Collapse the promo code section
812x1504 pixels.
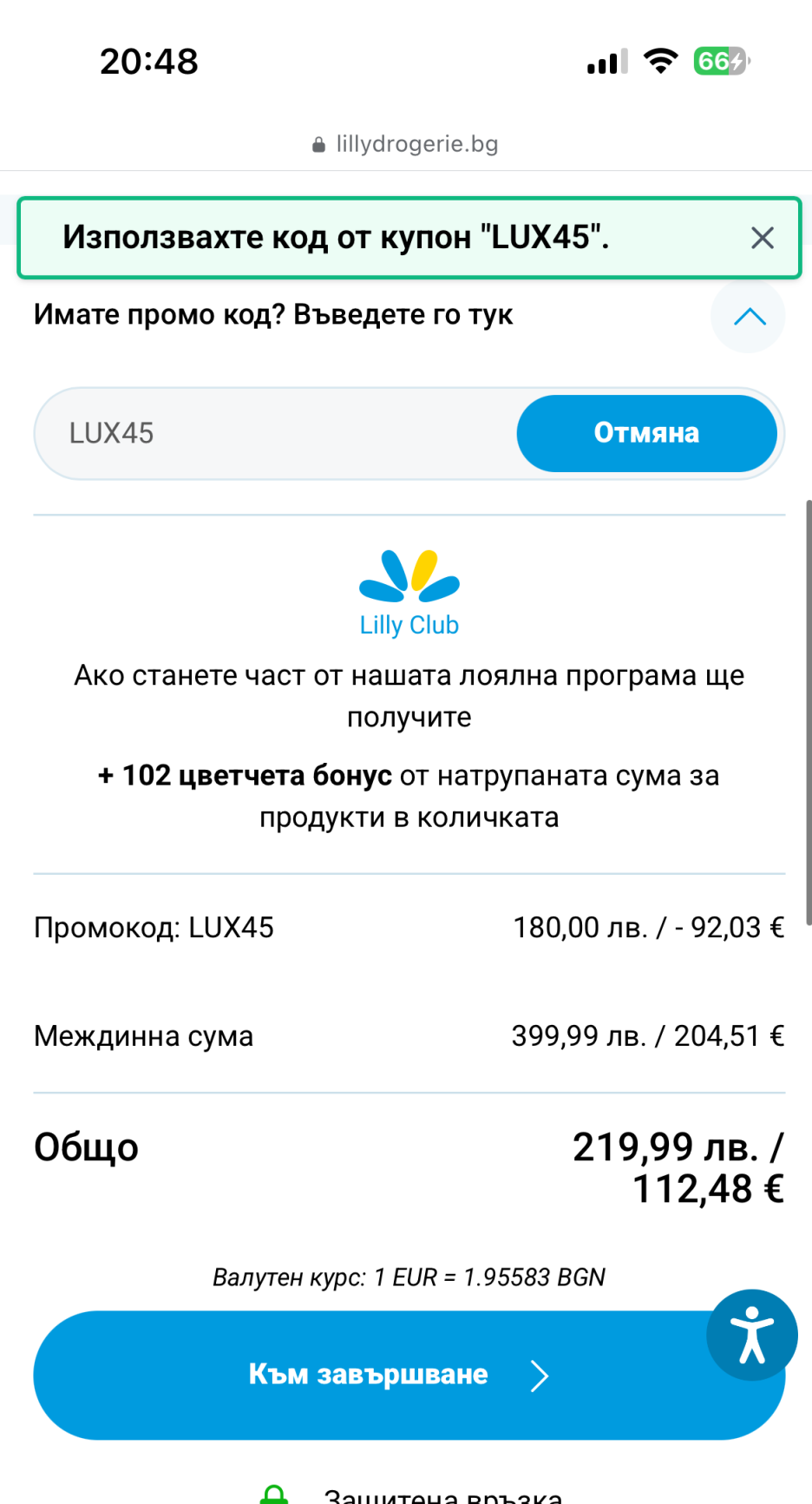[x=749, y=317]
